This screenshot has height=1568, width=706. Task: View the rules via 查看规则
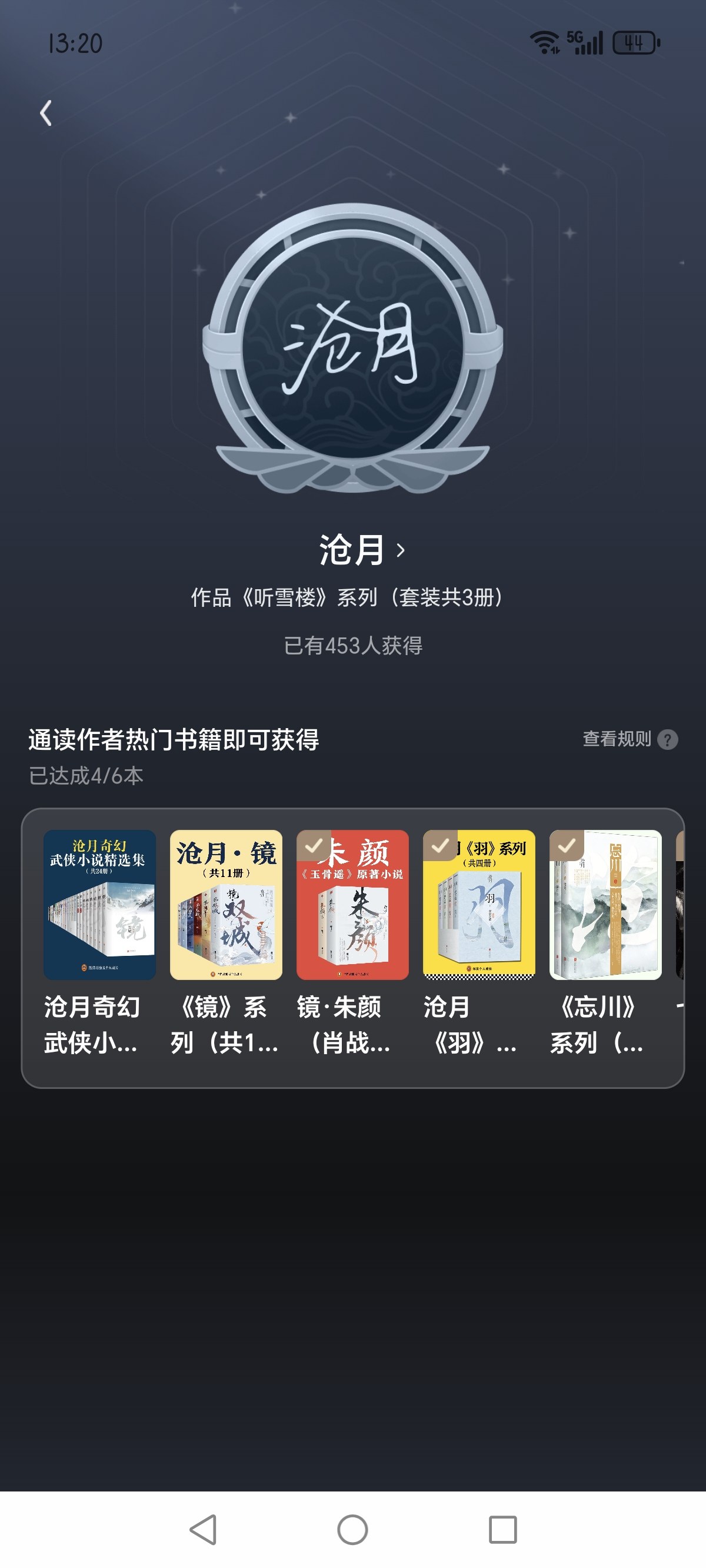tap(630, 739)
